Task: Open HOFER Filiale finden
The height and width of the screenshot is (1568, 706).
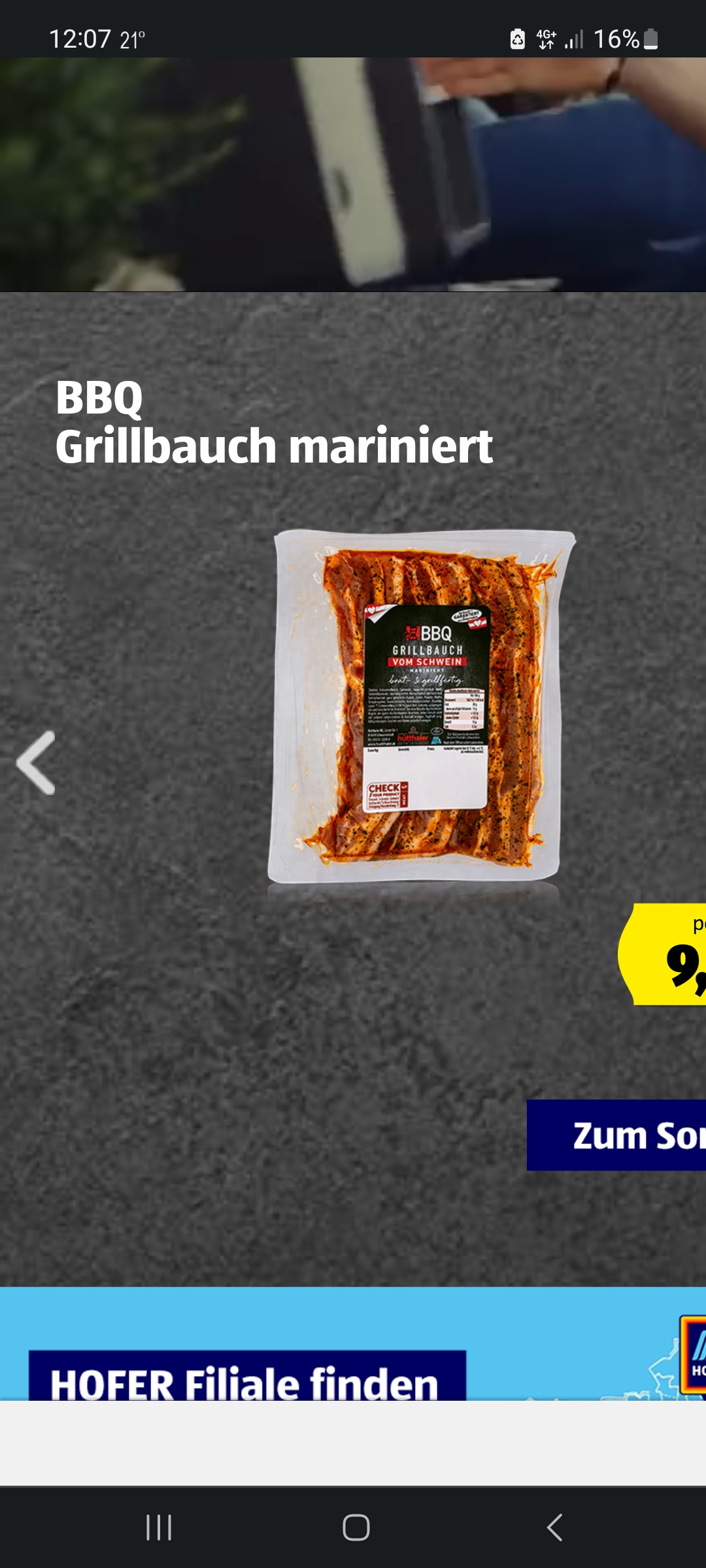Action: pyautogui.click(x=247, y=1375)
